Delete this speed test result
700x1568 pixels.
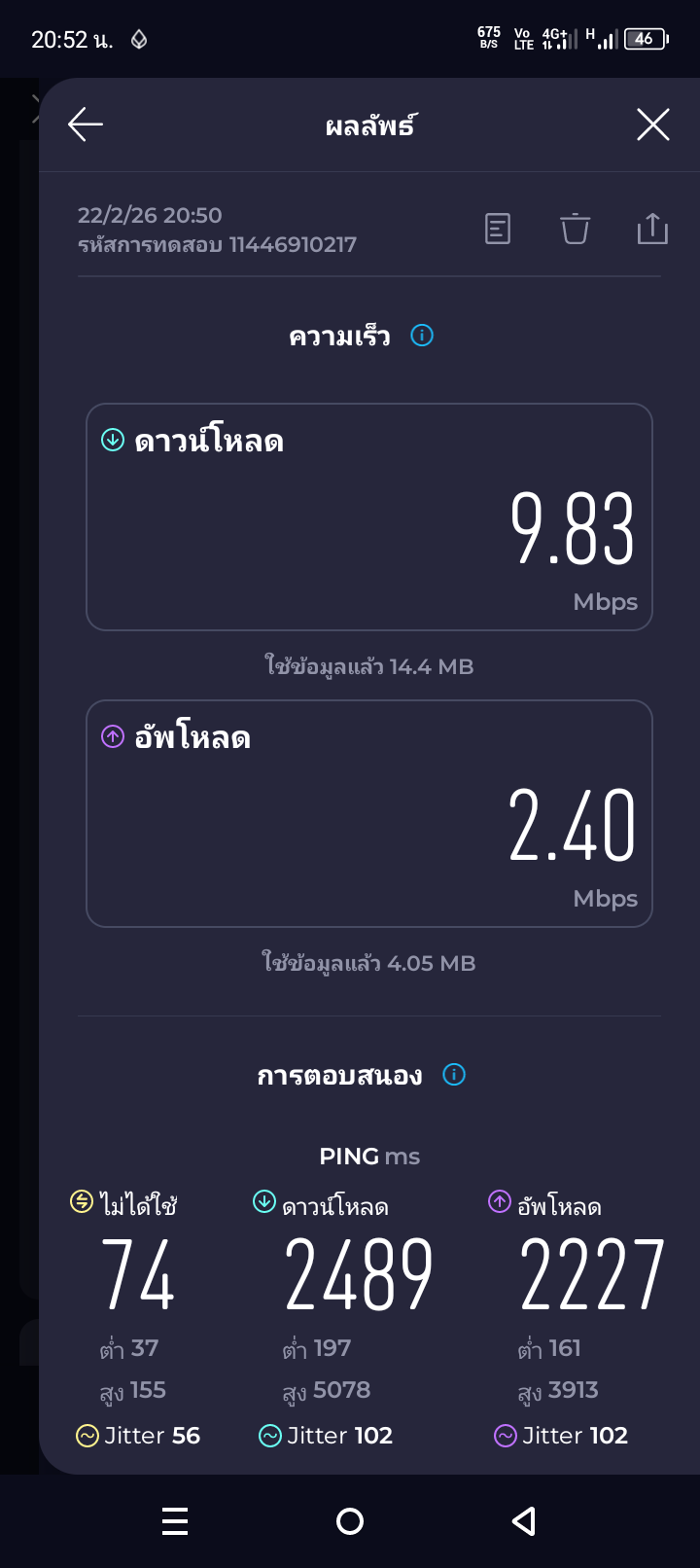(575, 229)
